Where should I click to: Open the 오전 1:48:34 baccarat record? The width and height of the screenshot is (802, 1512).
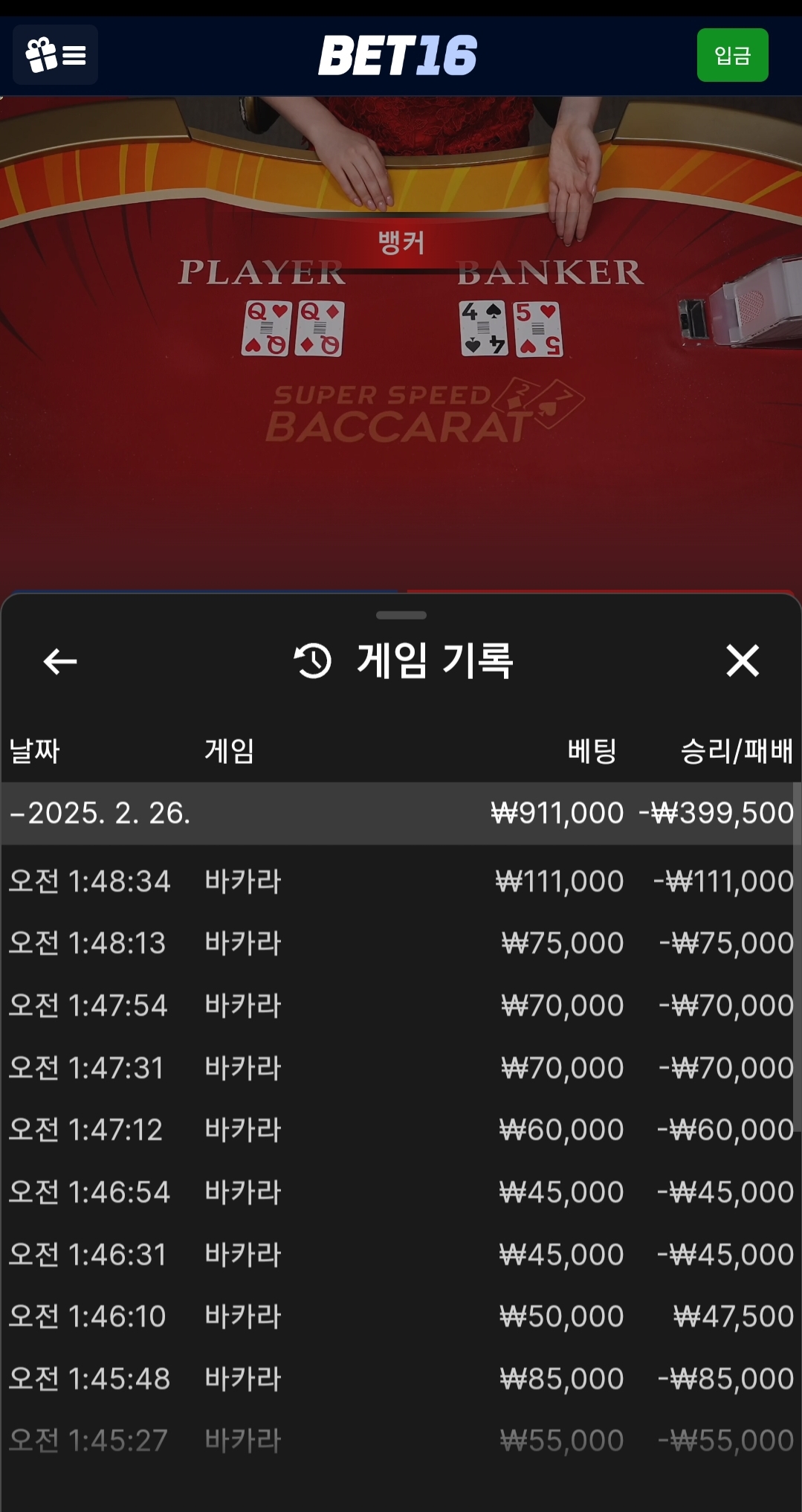[400, 881]
